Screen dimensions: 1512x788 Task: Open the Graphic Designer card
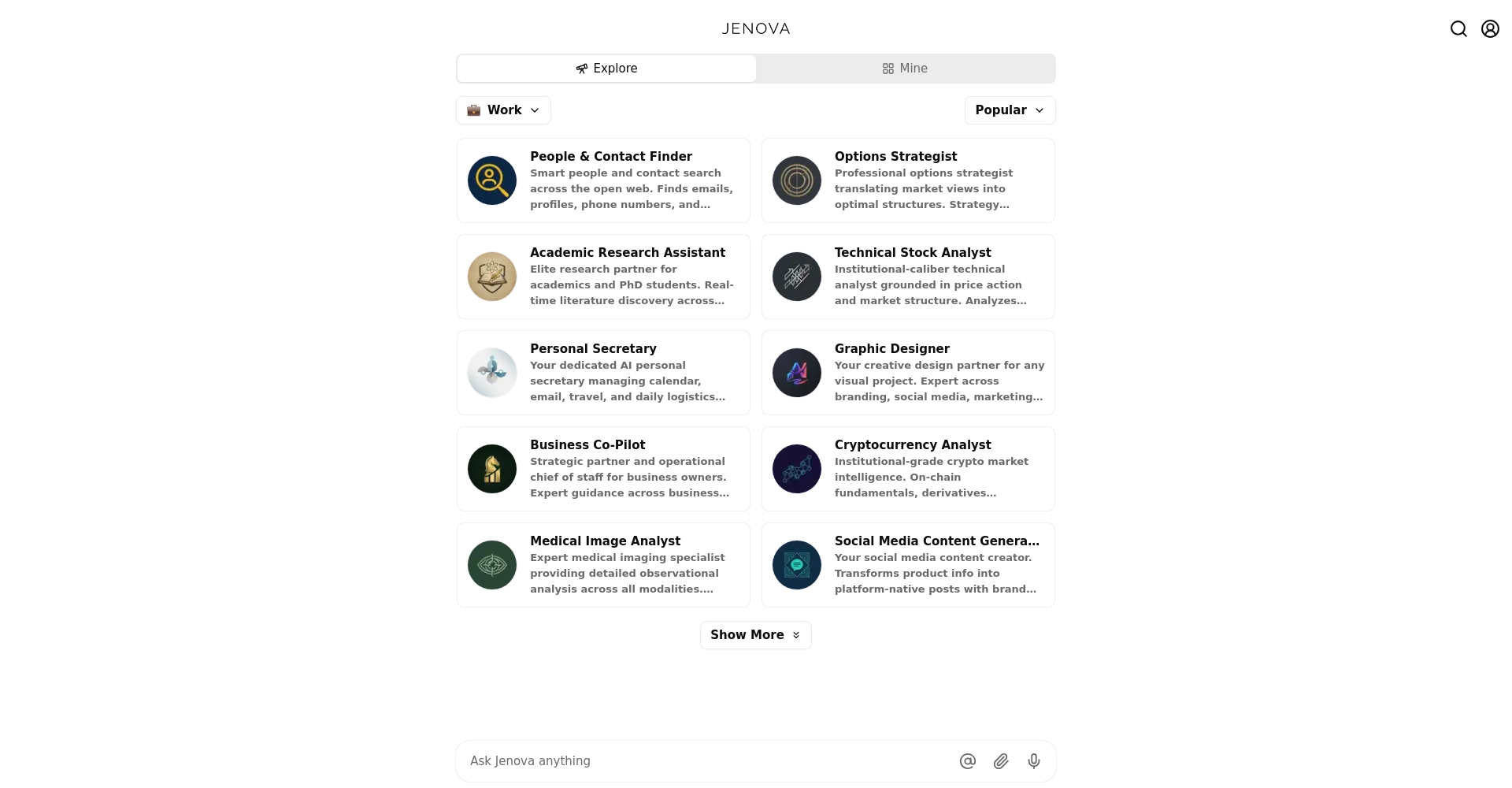[908, 373]
